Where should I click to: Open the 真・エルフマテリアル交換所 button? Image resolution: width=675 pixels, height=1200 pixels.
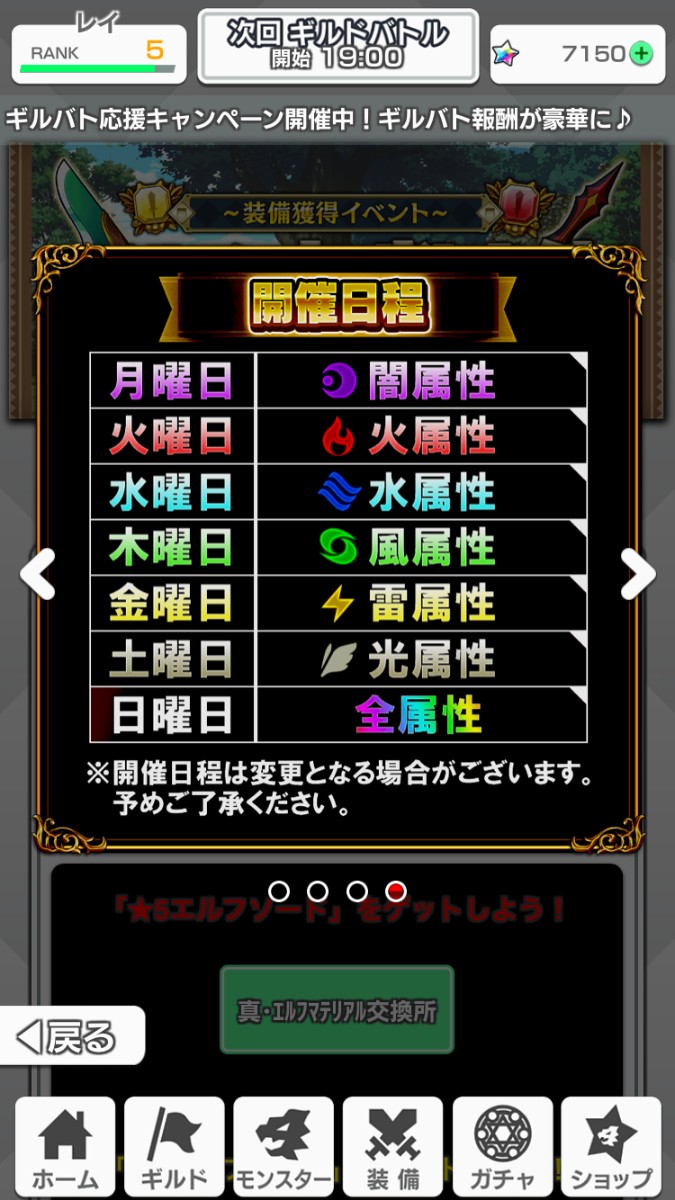(x=337, y=1010)
